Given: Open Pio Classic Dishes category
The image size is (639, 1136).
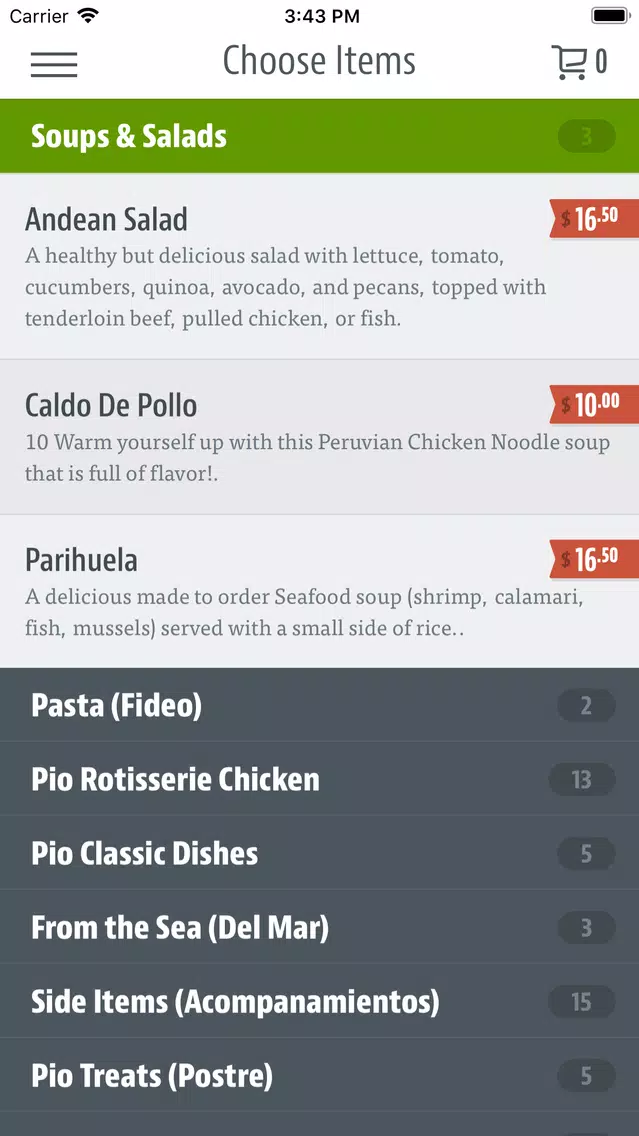Looking at the screenshot, I should 320,853.
